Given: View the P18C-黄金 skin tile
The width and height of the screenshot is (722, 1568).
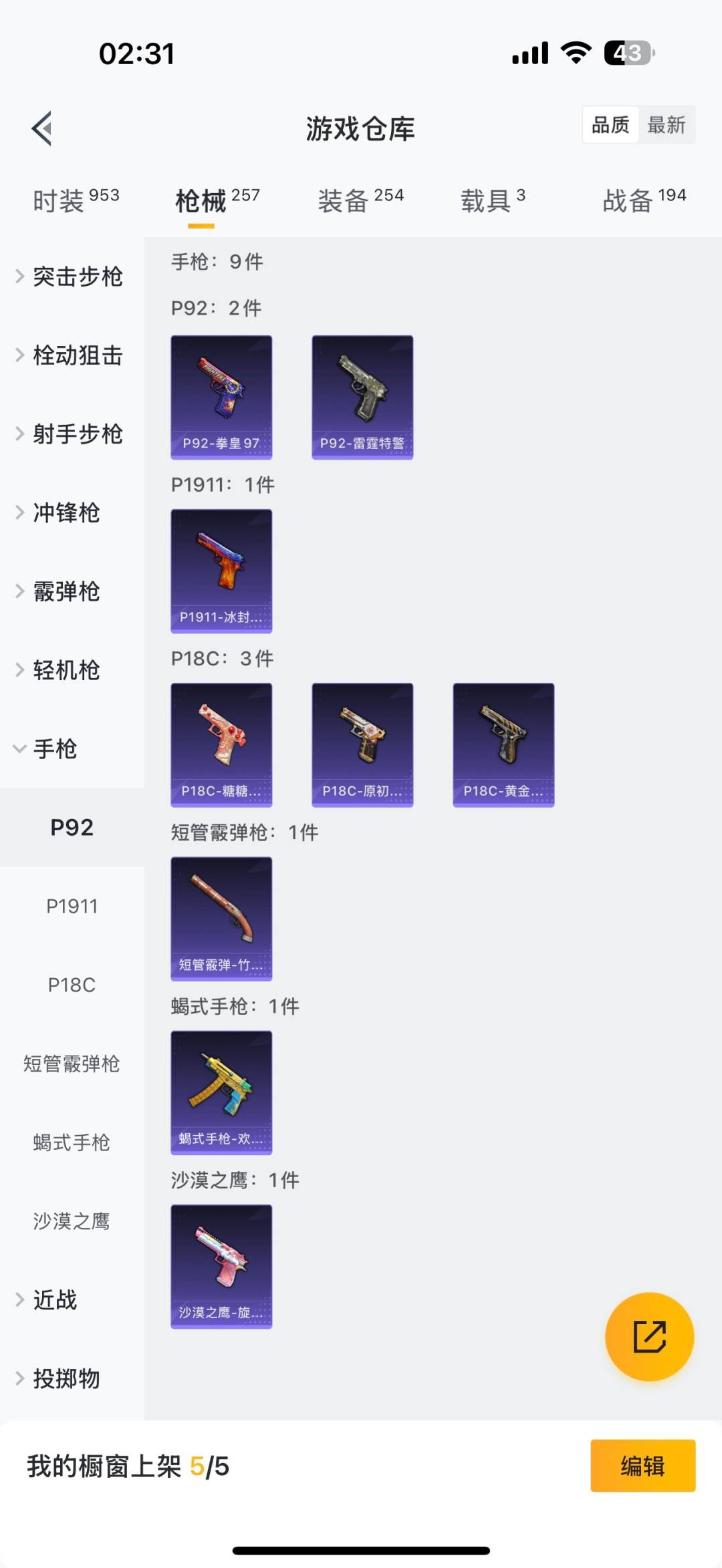Looking at the screenshot, I should tap(503, 744).
